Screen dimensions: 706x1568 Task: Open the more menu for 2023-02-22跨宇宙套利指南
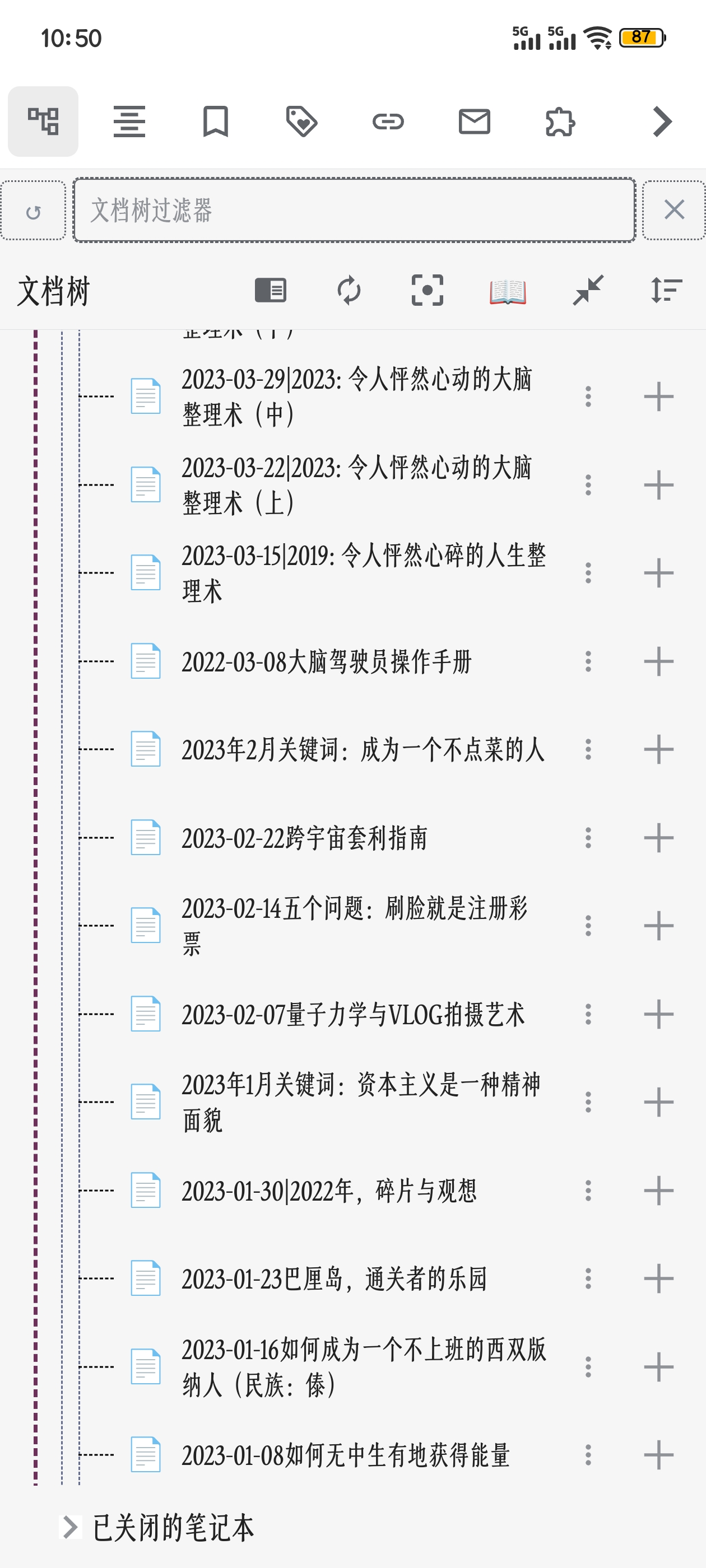coord(587,838)
